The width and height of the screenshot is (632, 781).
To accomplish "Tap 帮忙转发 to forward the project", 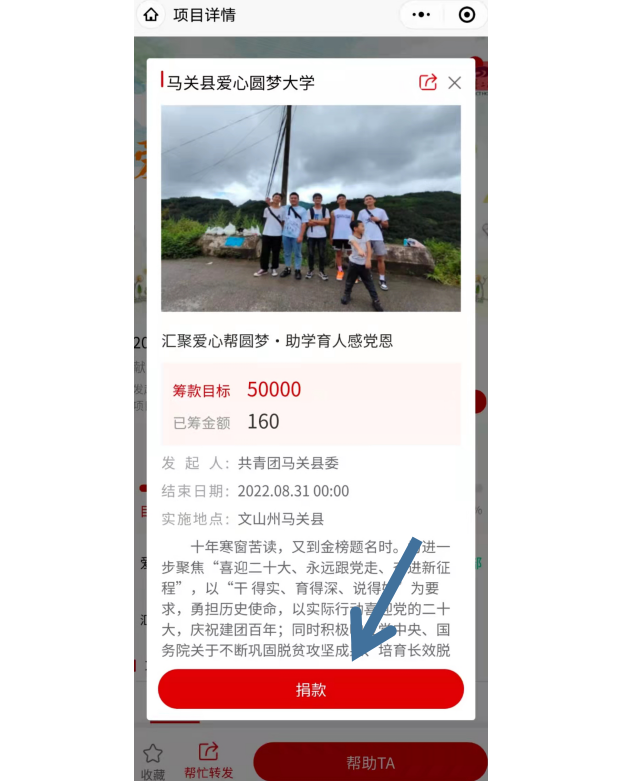I will [x=208, y=758].
